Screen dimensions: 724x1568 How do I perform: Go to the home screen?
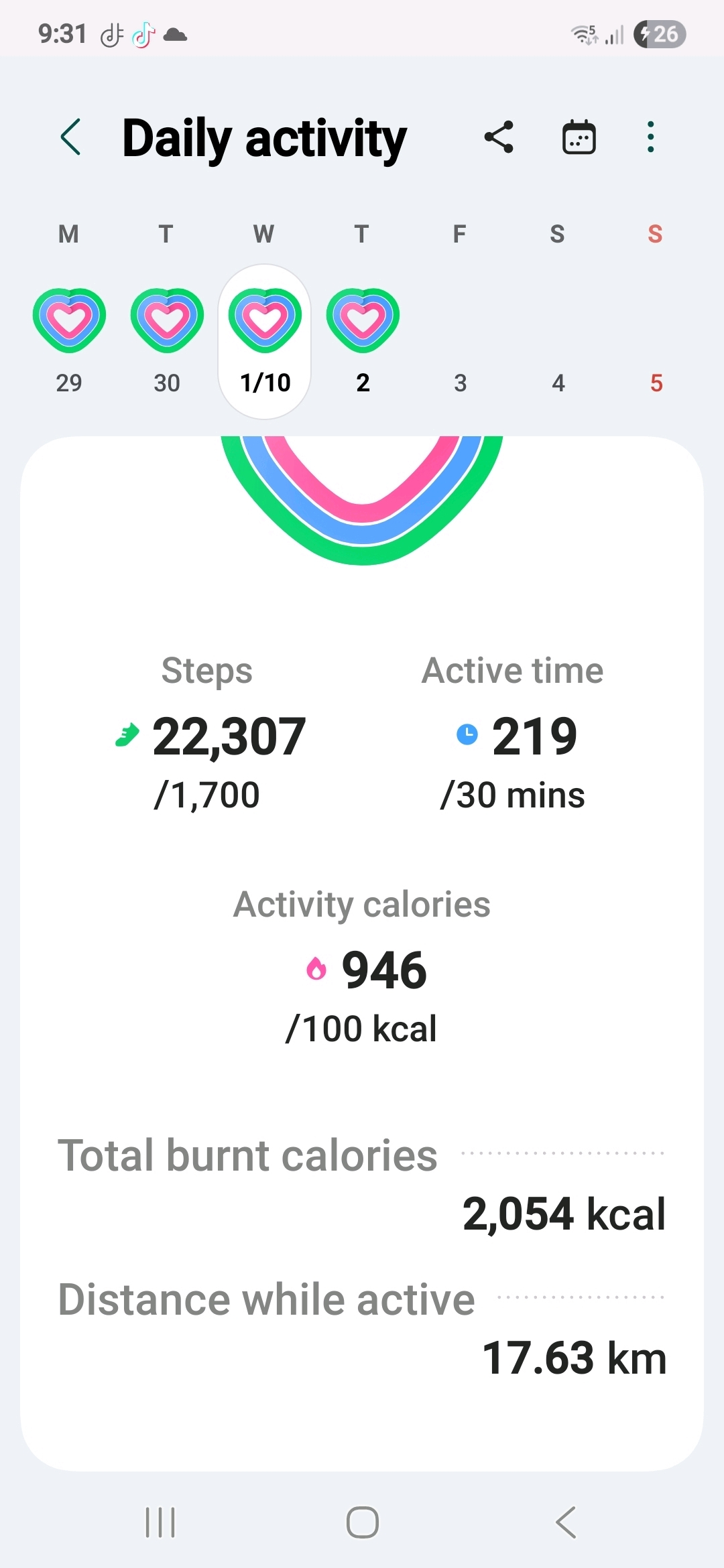(x=362, y=1522)
